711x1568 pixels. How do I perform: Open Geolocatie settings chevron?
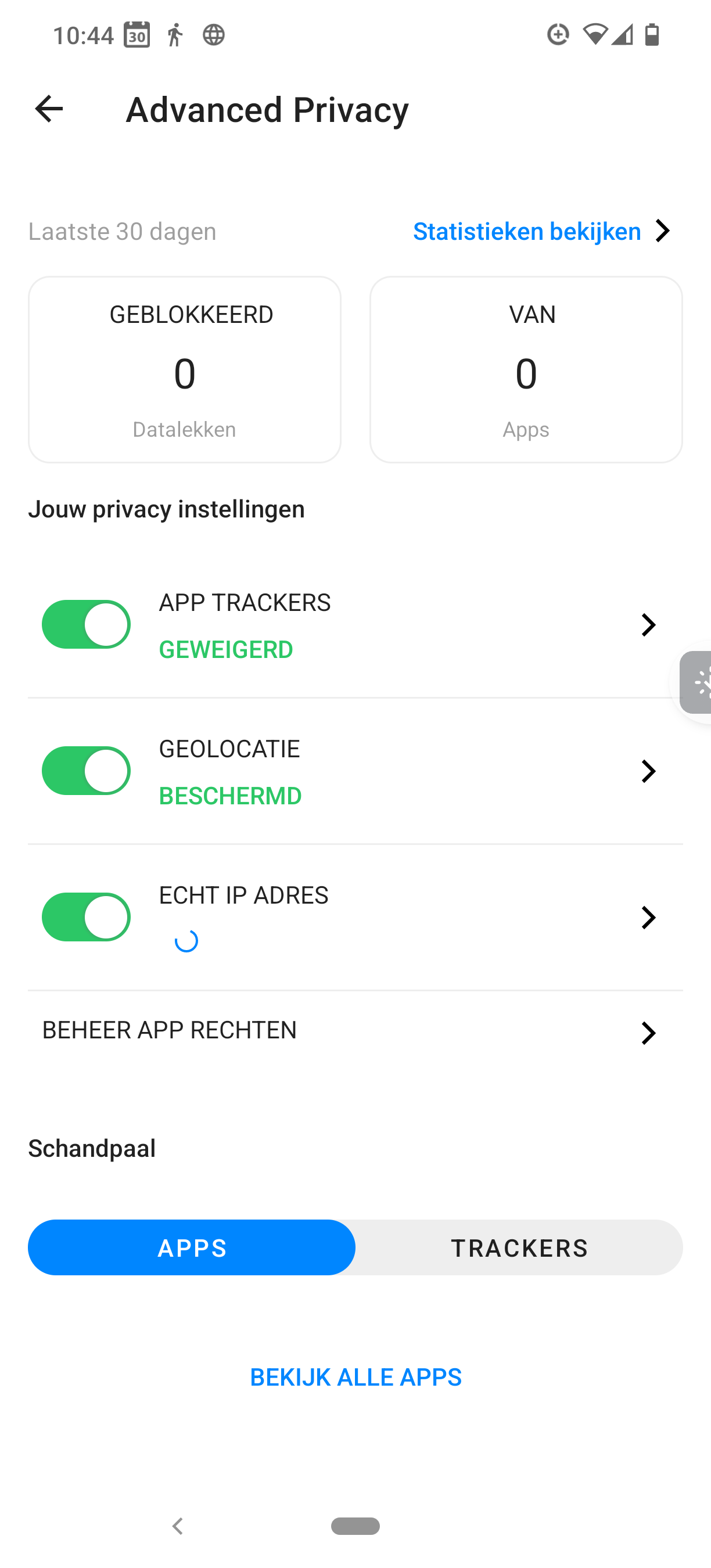[x=648, y=771]
